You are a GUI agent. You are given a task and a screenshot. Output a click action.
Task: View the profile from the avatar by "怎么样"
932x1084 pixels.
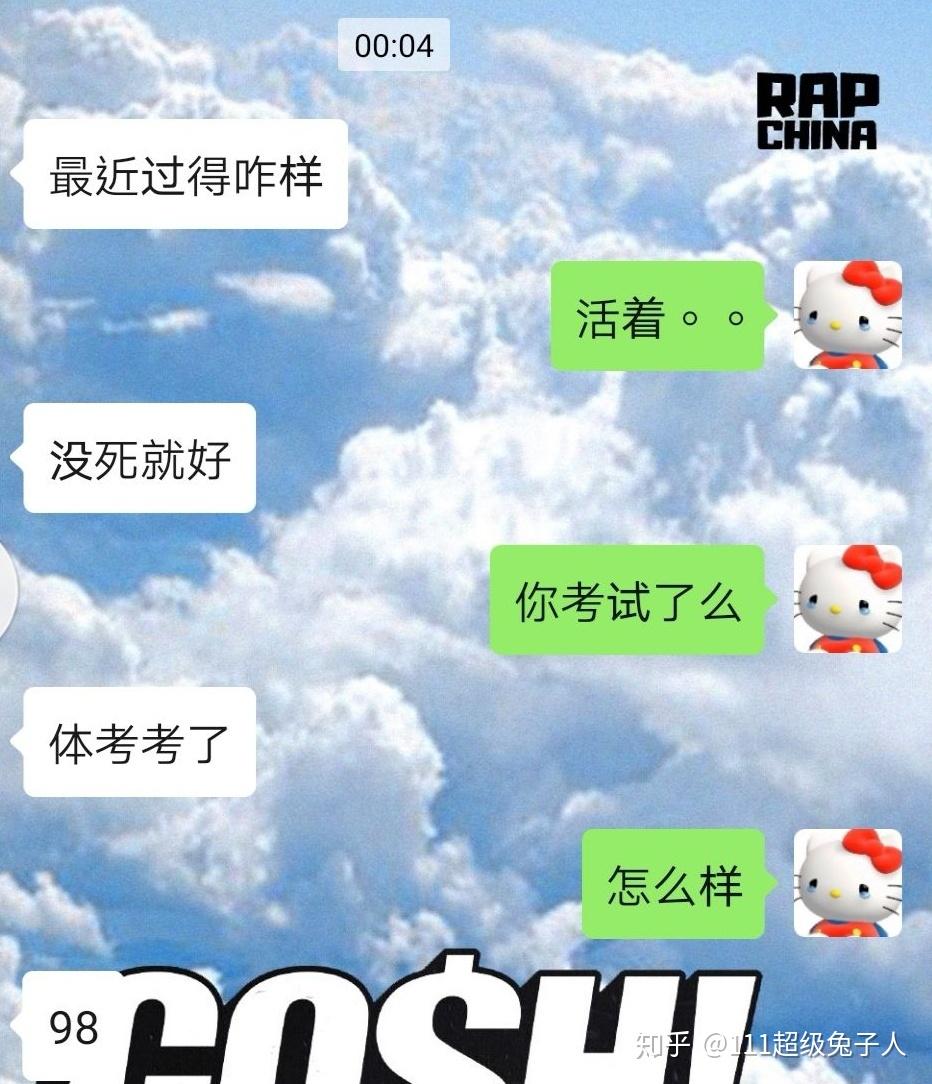coord(847,883)
